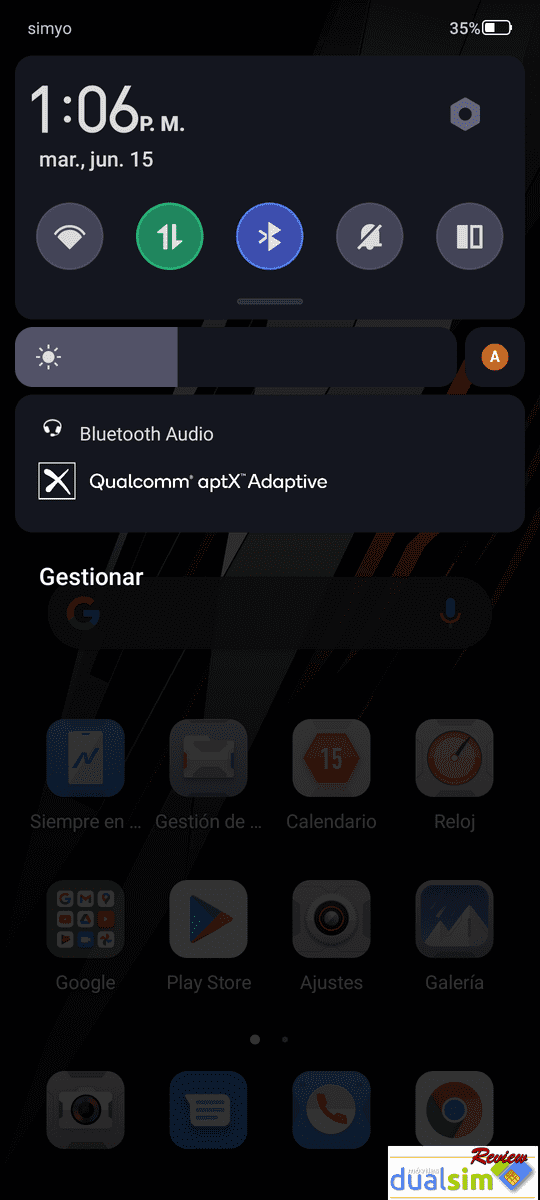Open the Bluetooth Audio aptX notification

[x=270, y=463]
